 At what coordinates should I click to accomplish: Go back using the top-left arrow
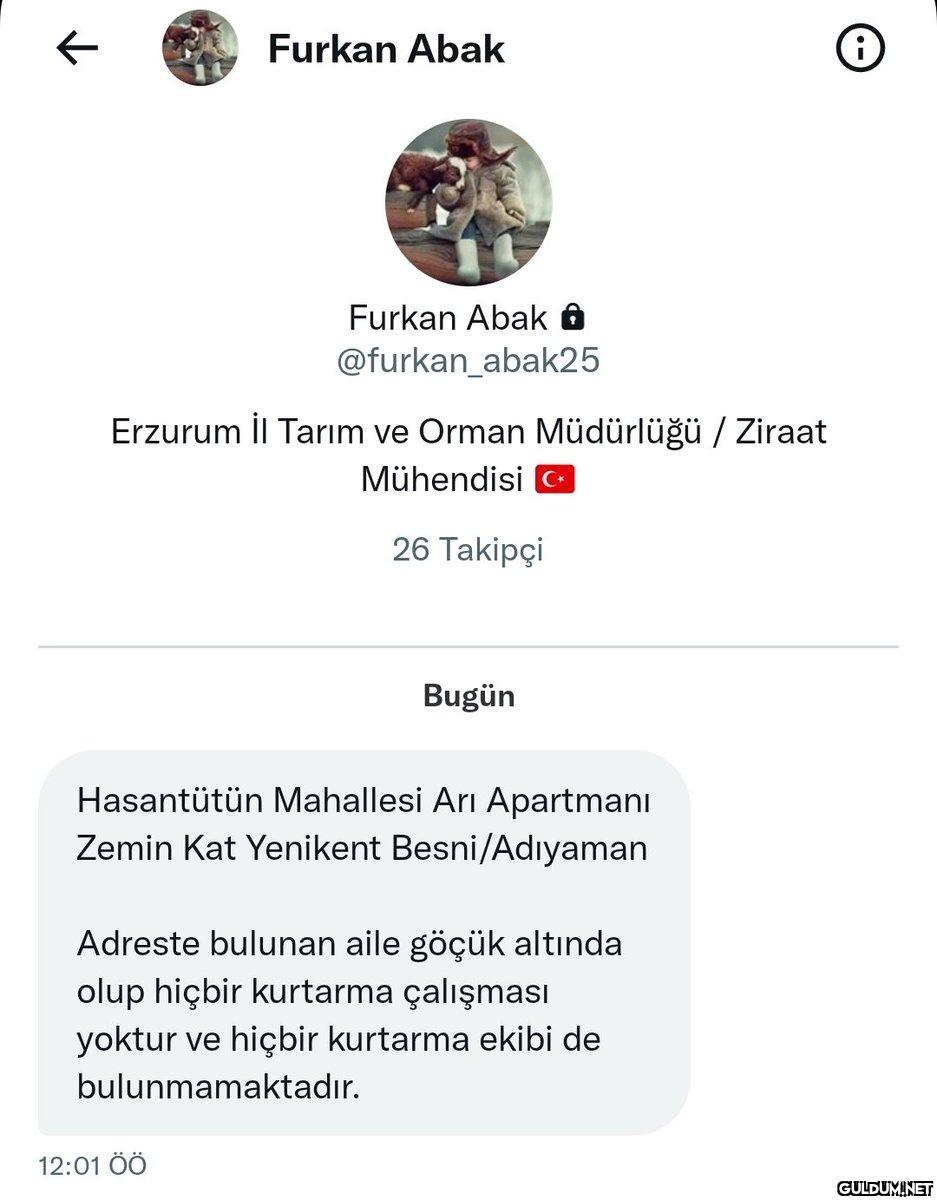(77, 48)
